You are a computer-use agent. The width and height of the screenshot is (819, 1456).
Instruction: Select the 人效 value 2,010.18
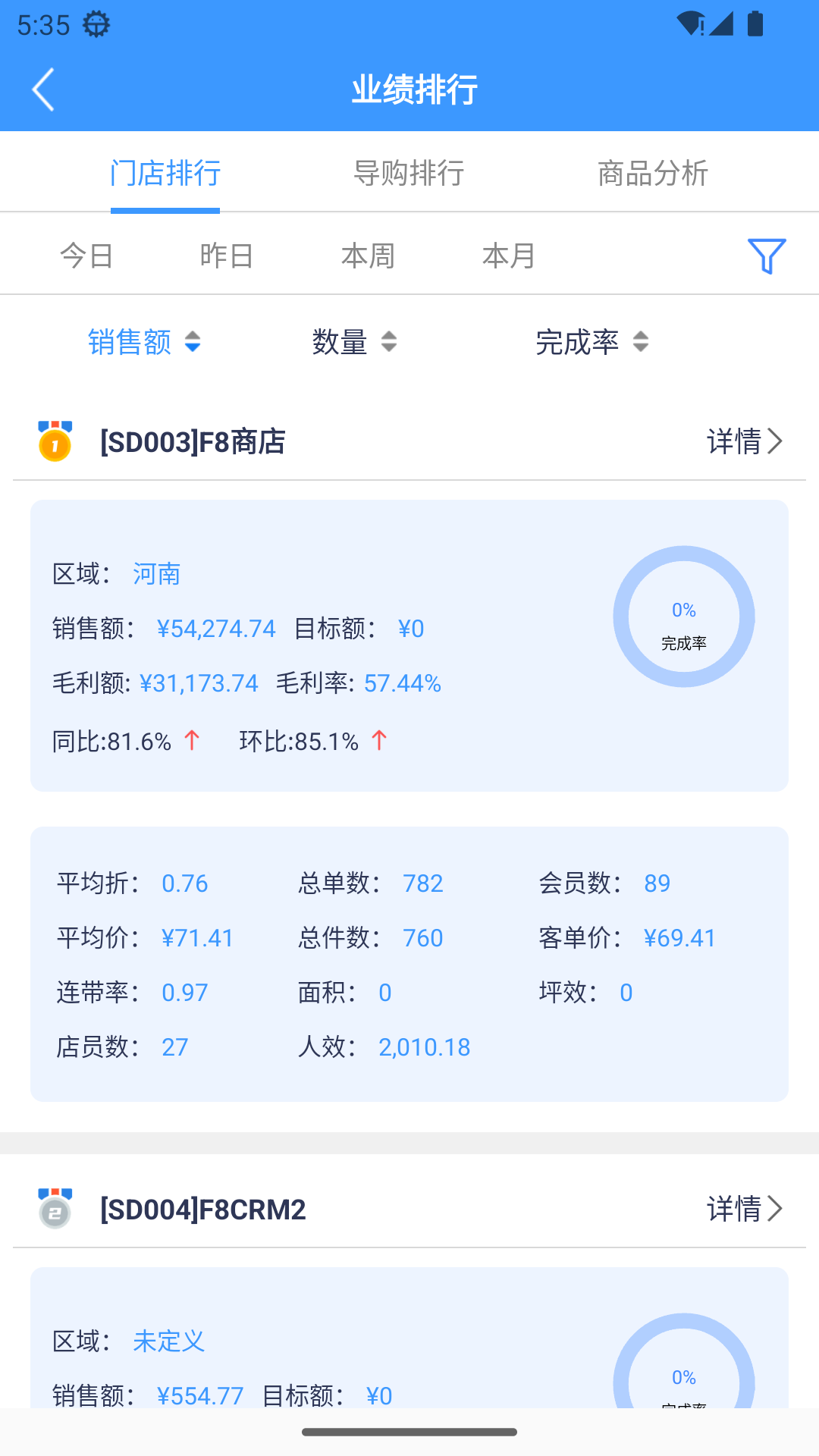[424, 1046]
